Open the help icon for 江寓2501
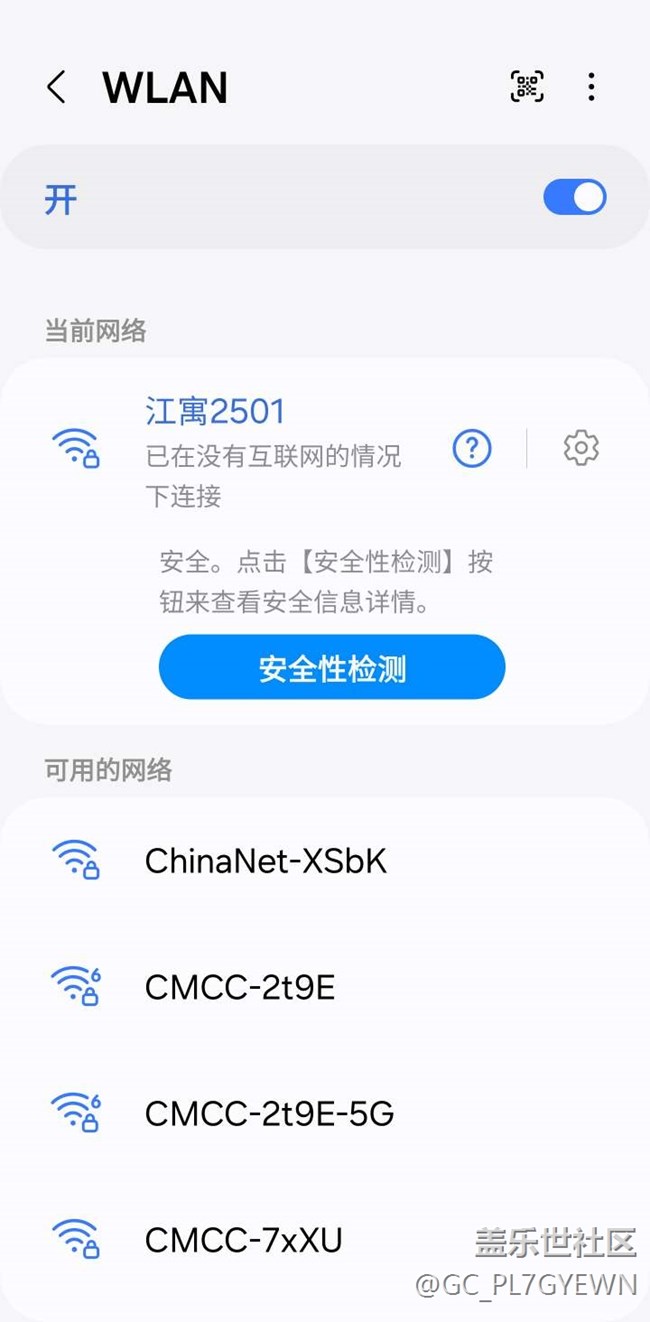 pyautogui.click(x=472, y=449)
